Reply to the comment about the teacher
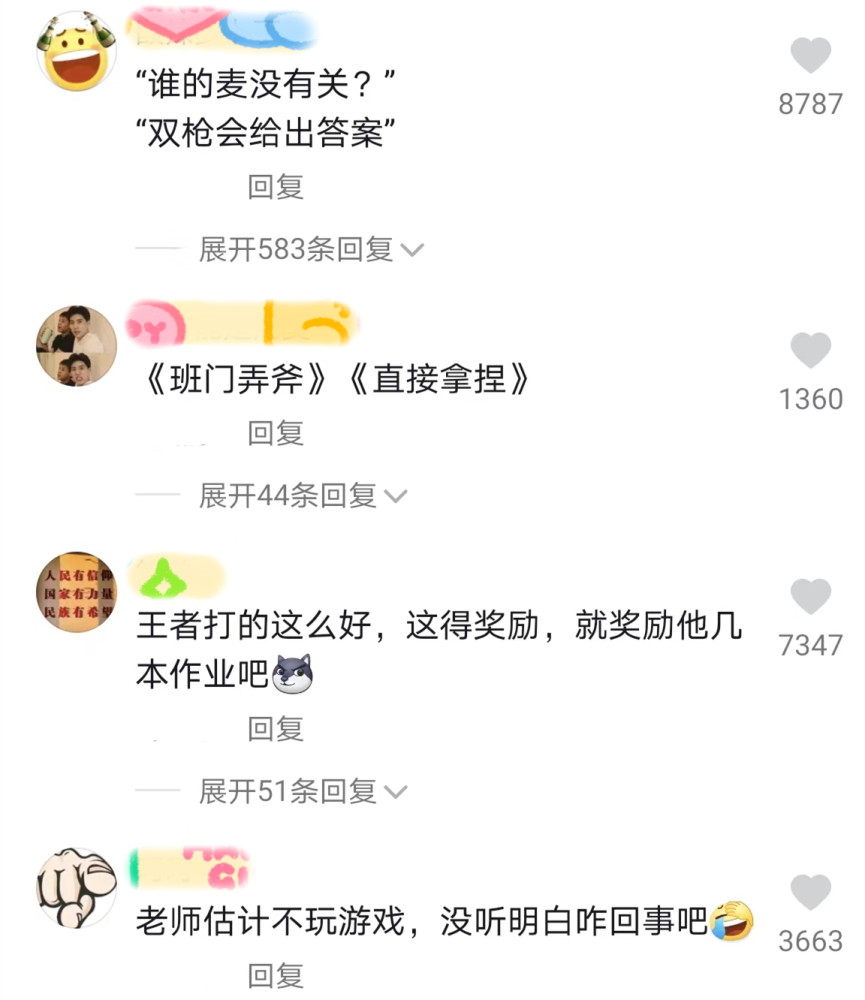The width and height of the screenshot is (865, 1000). pyautogui.click(x=277, y=975)
